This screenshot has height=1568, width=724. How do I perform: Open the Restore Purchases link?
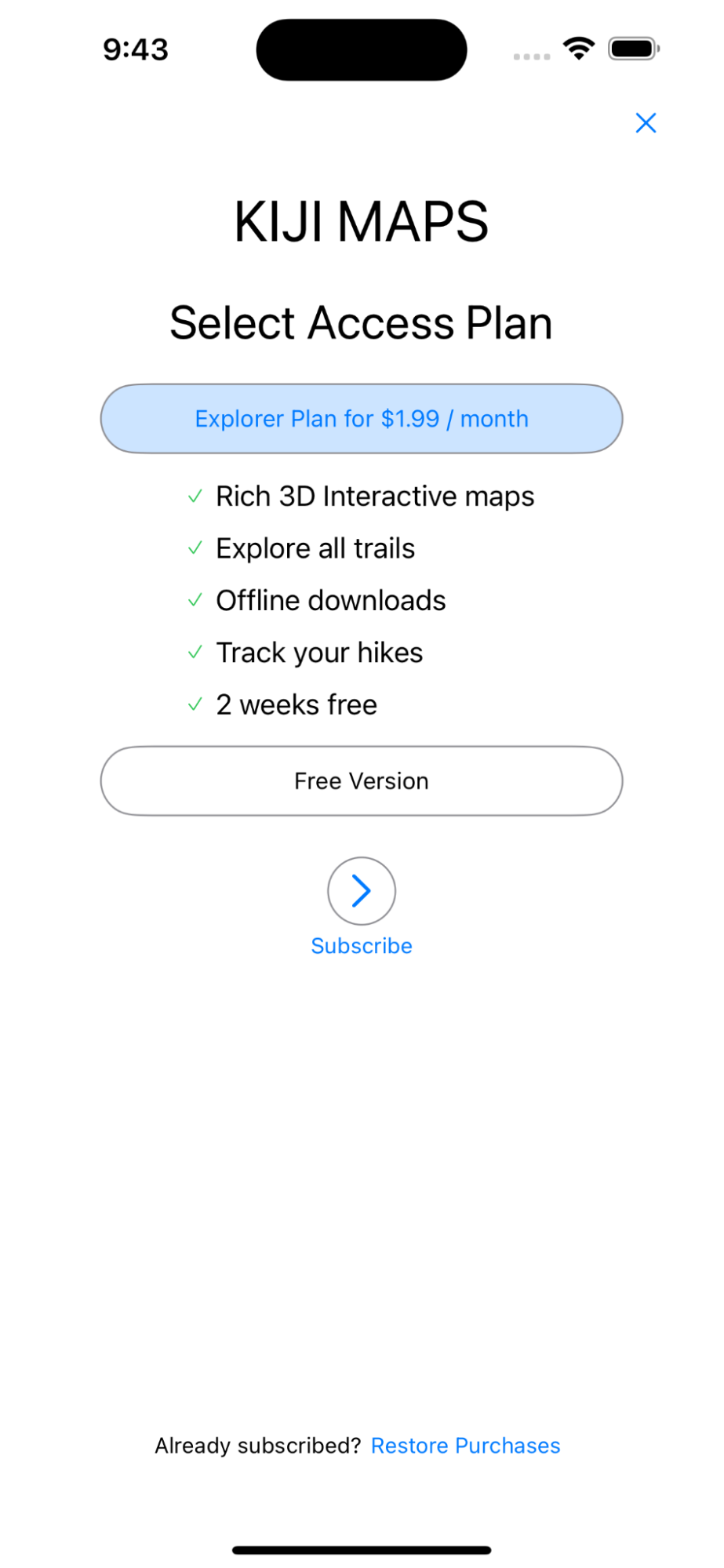[466, 1446]
